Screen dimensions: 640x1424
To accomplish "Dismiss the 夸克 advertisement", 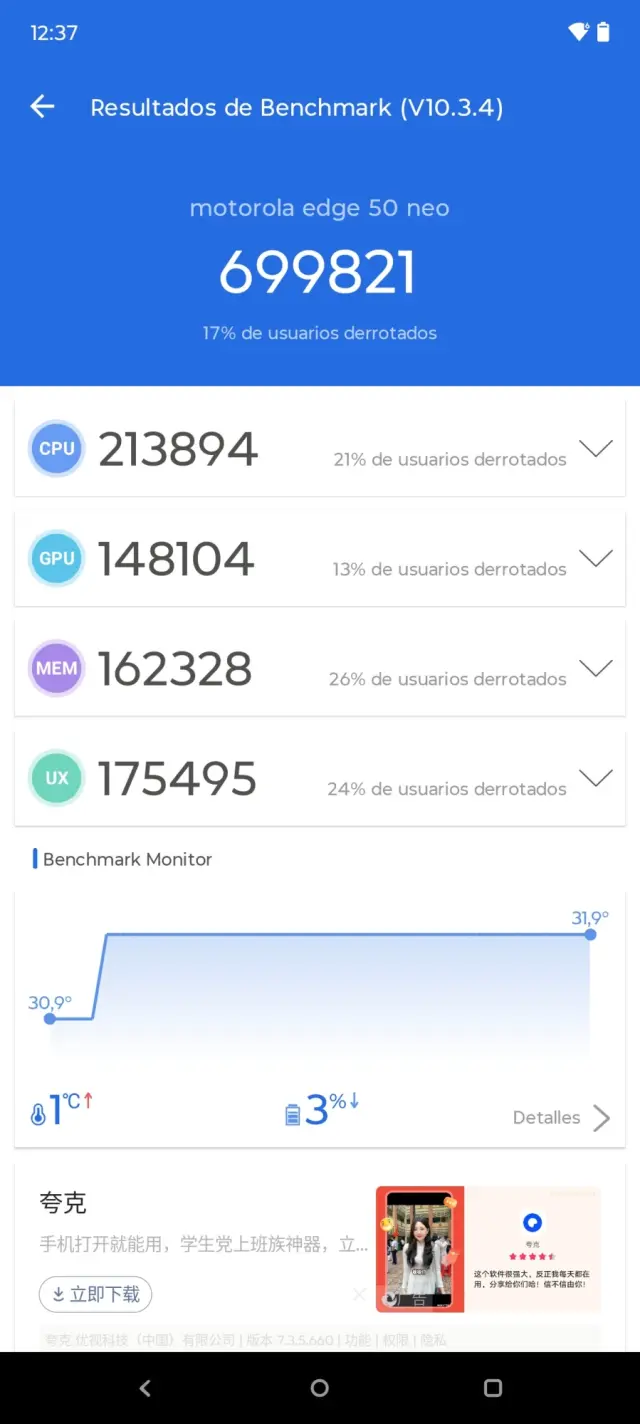I will point(359,1294).
